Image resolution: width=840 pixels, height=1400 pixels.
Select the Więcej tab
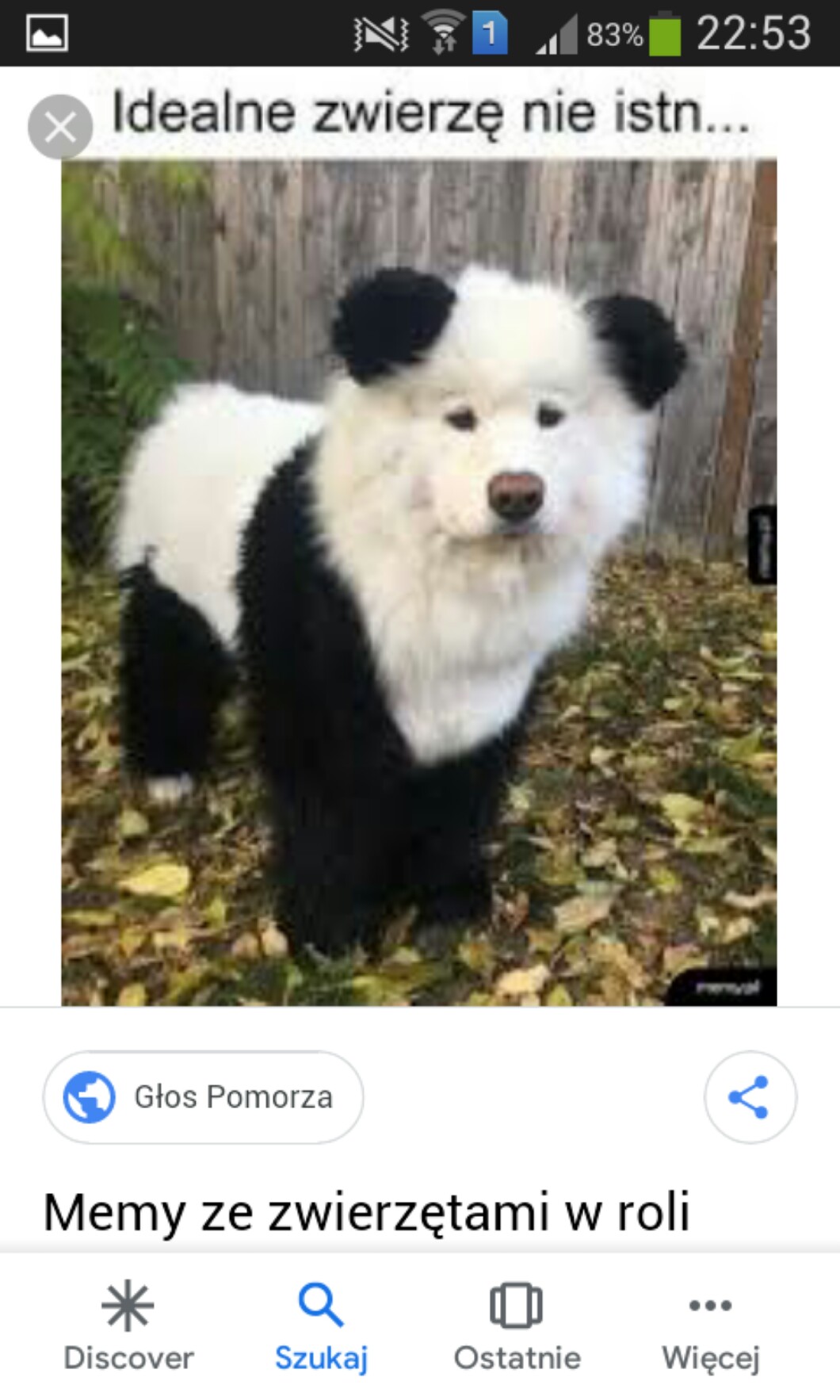[711, 1327]
